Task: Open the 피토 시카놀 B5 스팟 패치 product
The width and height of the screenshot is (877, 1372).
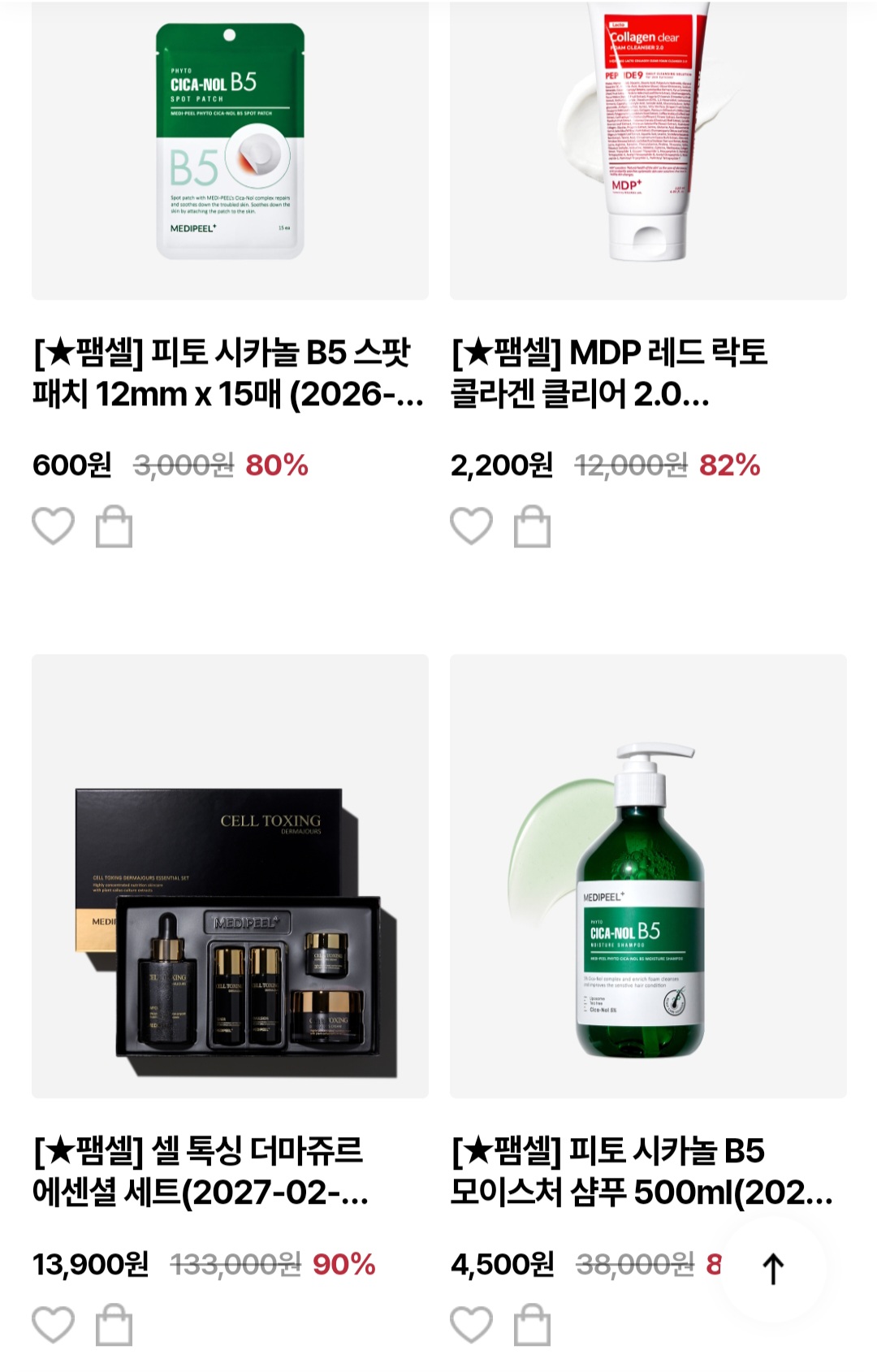Action: [230, 150]
